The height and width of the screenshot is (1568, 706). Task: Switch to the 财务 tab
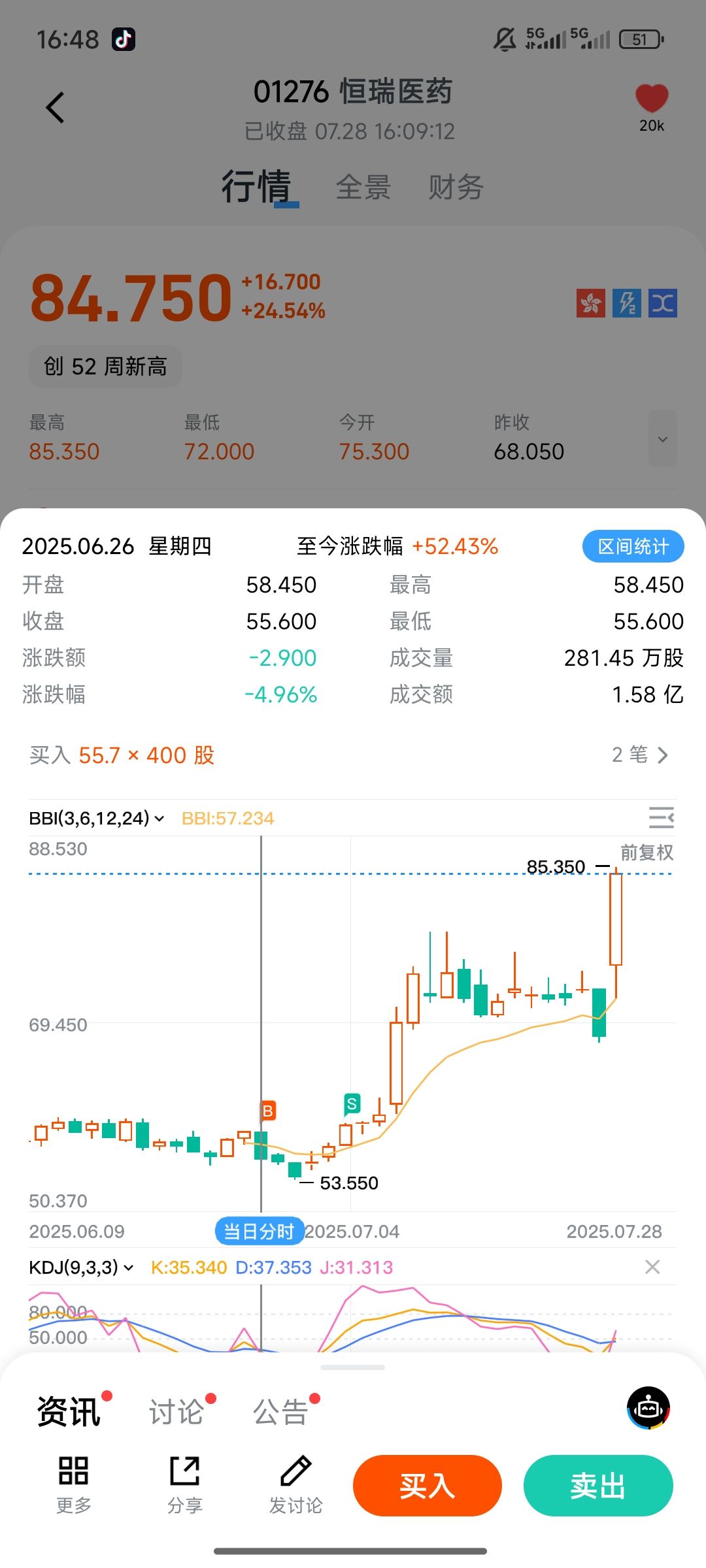(x=456, y=188)
